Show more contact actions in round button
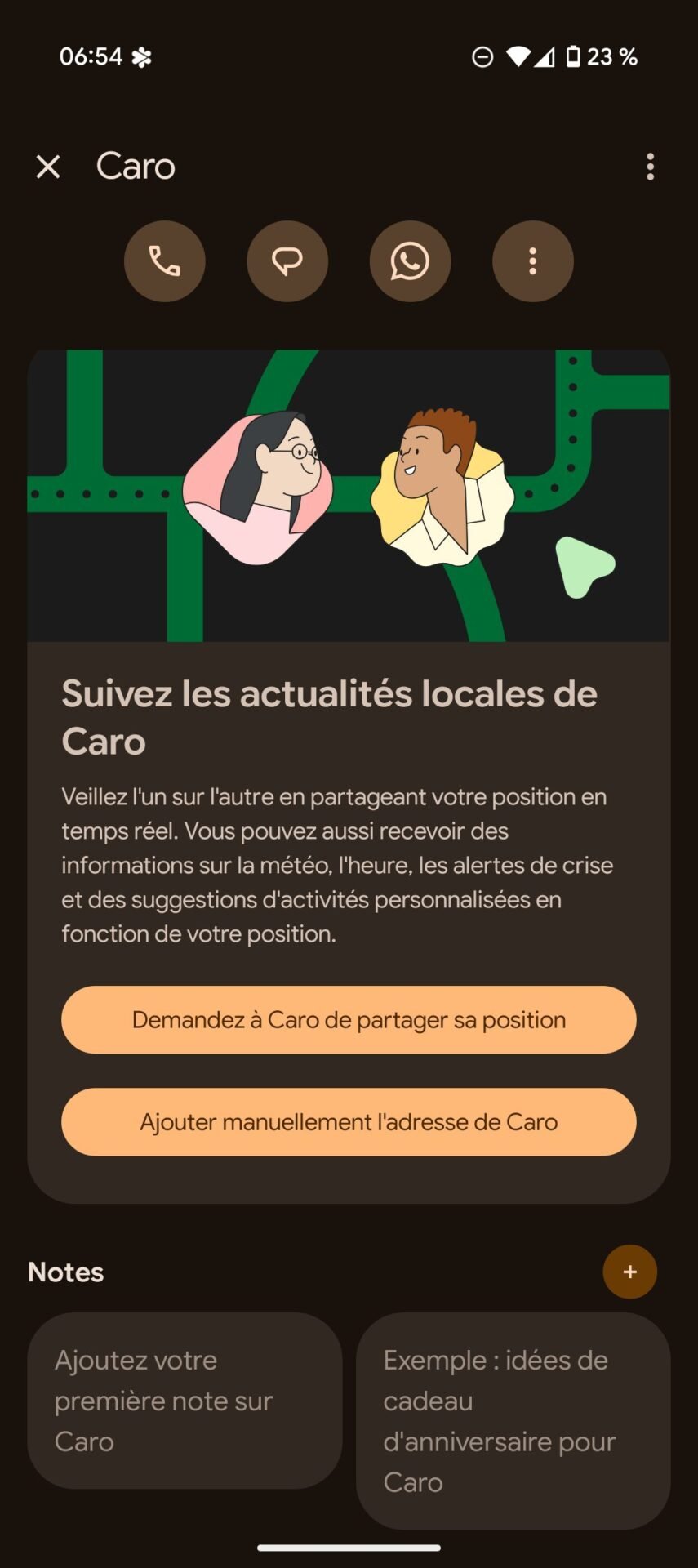The width and height of the screenshot is (698, 1568). click(532, 261)
